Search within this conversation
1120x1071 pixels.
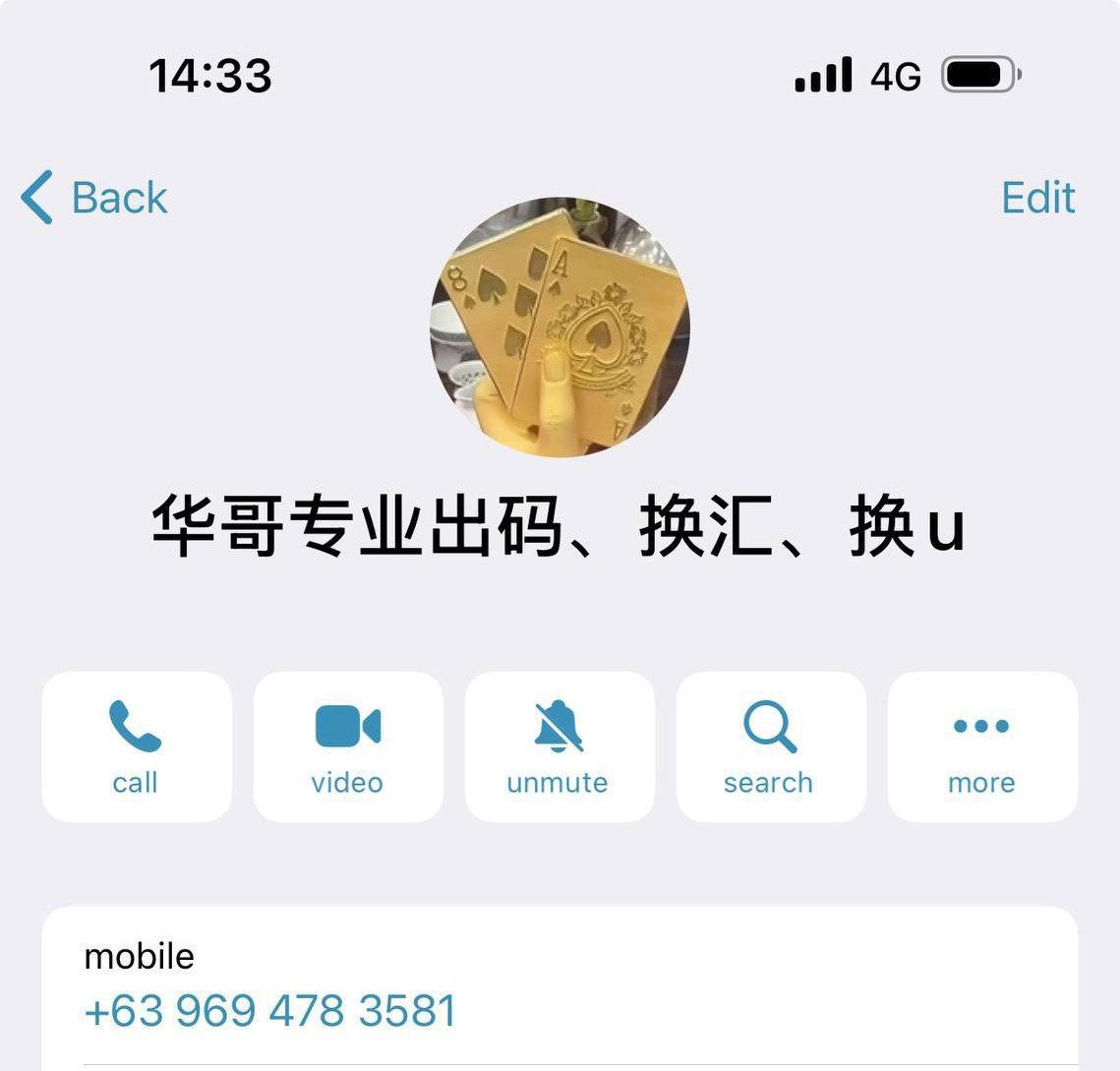tap(770, 747)
